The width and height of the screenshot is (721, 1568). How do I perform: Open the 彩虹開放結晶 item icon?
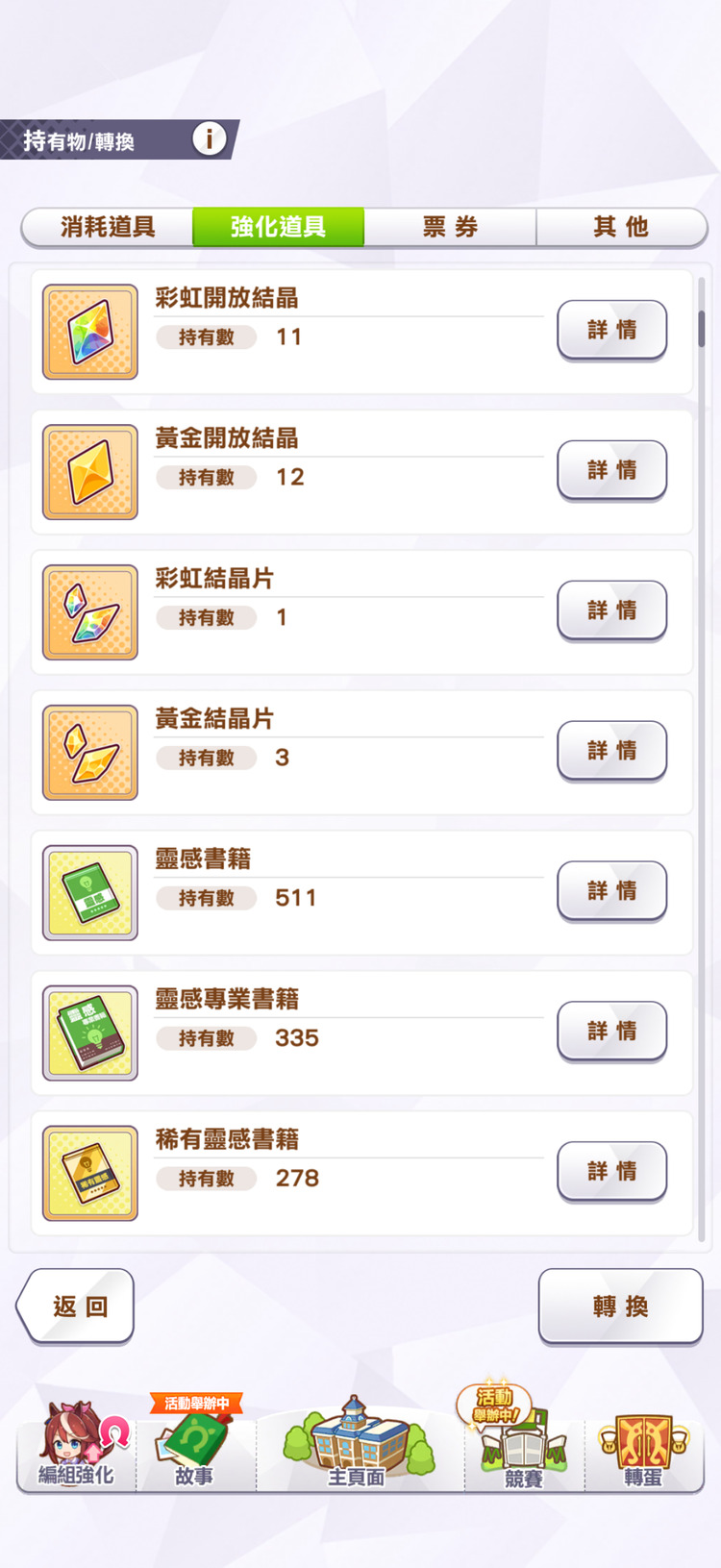tap(89, 331)
